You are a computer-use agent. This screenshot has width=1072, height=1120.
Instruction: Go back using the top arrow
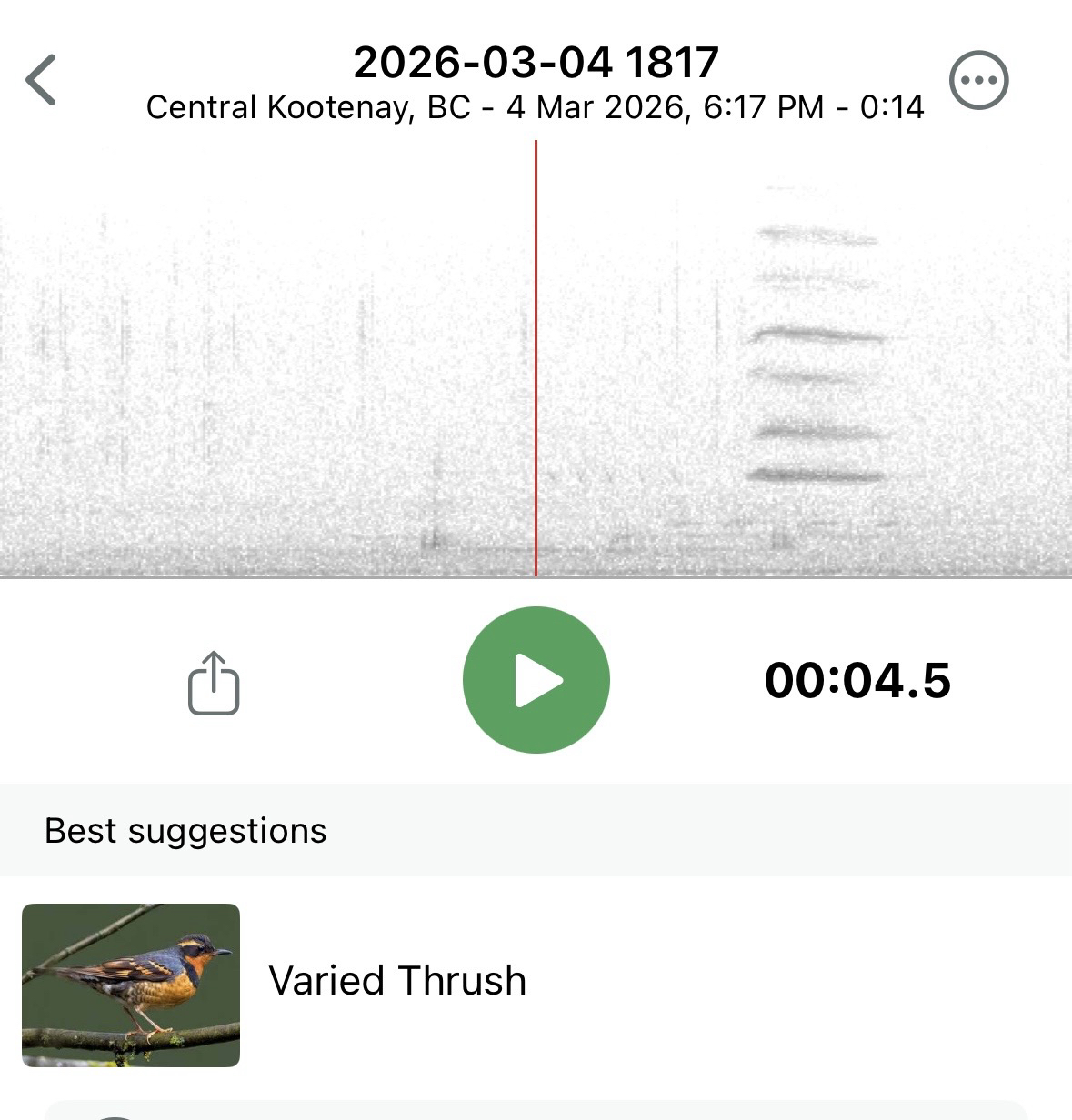coord(42,80)
